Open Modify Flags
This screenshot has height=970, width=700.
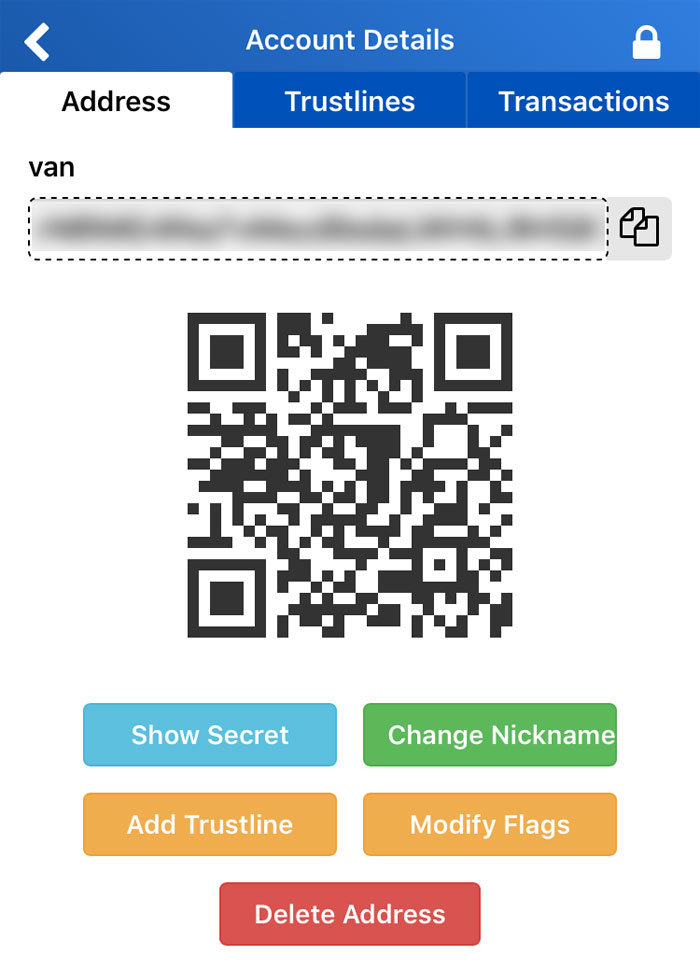pos(490,825)
